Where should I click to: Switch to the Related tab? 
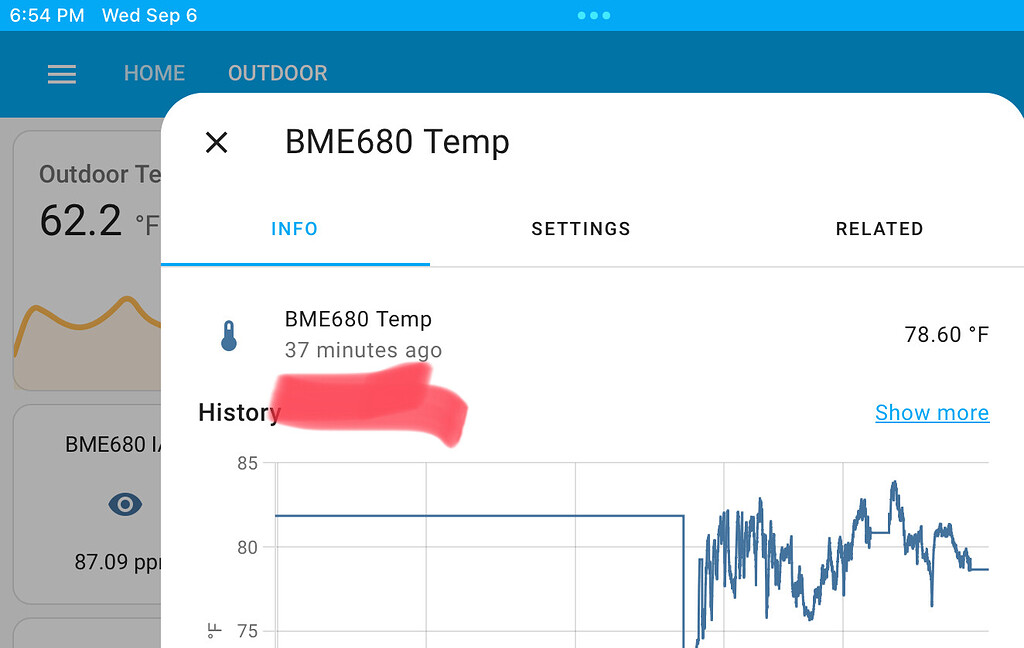pos(879,229)
